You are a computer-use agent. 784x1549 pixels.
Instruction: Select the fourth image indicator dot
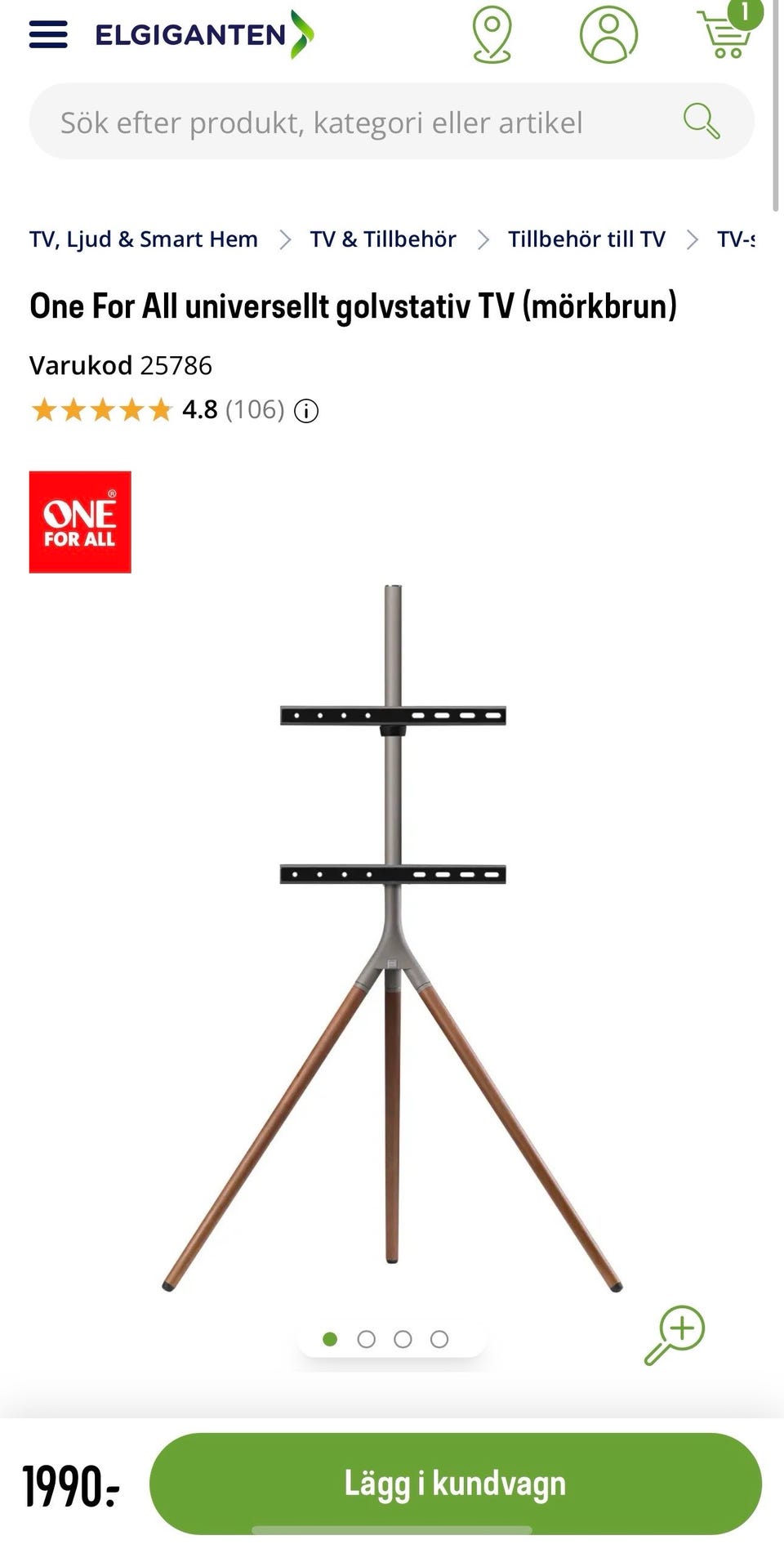pyautogui.click(x=439, y=1339)
